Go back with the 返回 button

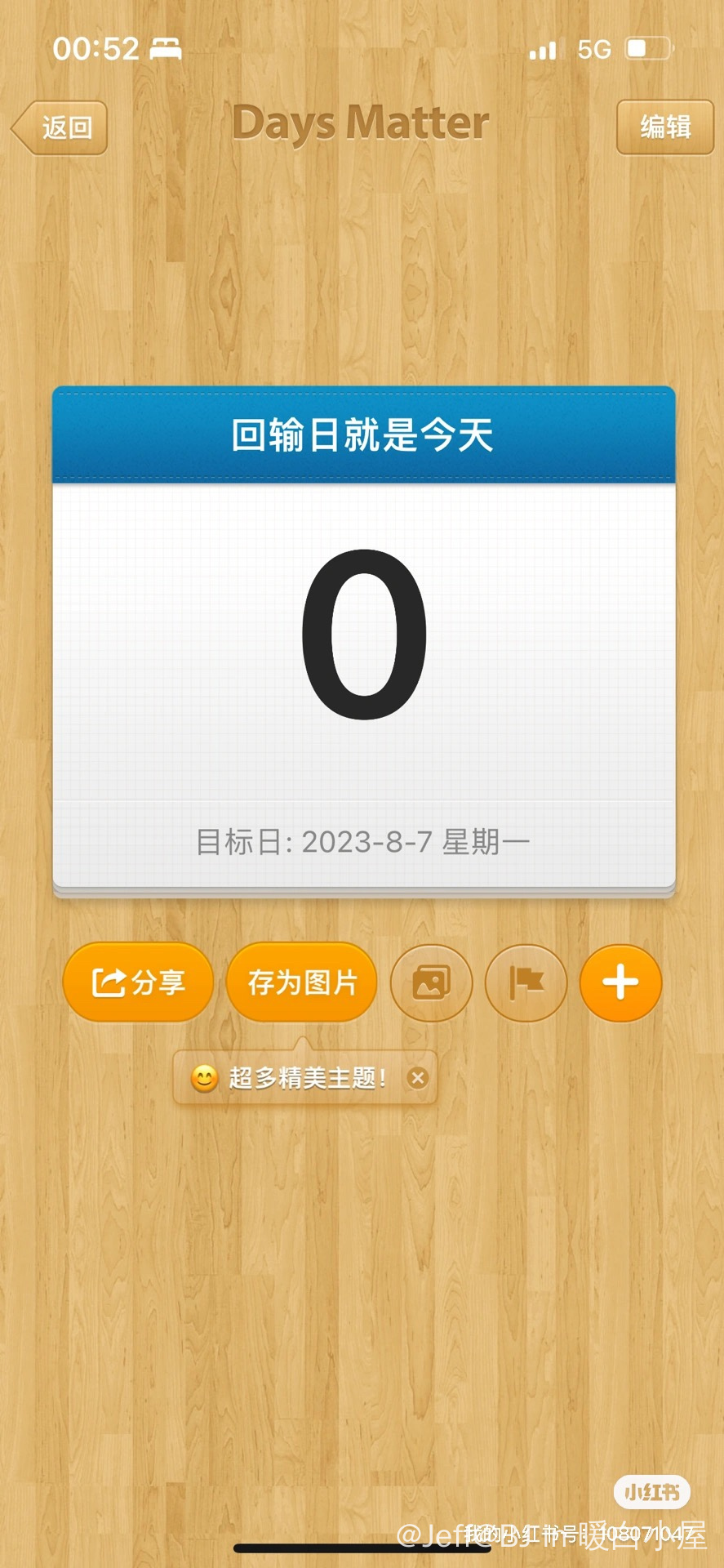(61, 127)
